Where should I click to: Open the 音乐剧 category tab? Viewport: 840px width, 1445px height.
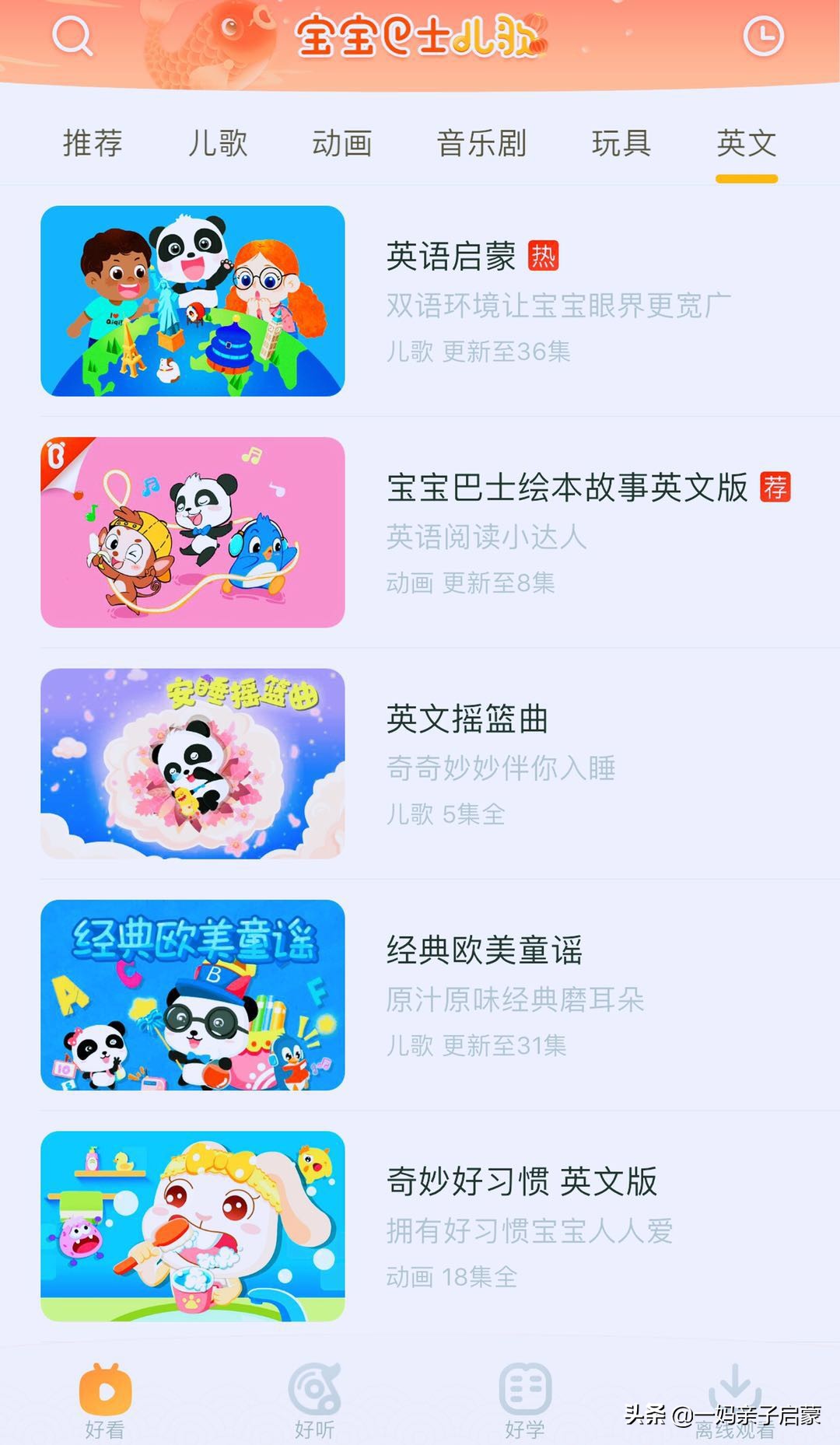click(481, 144)
